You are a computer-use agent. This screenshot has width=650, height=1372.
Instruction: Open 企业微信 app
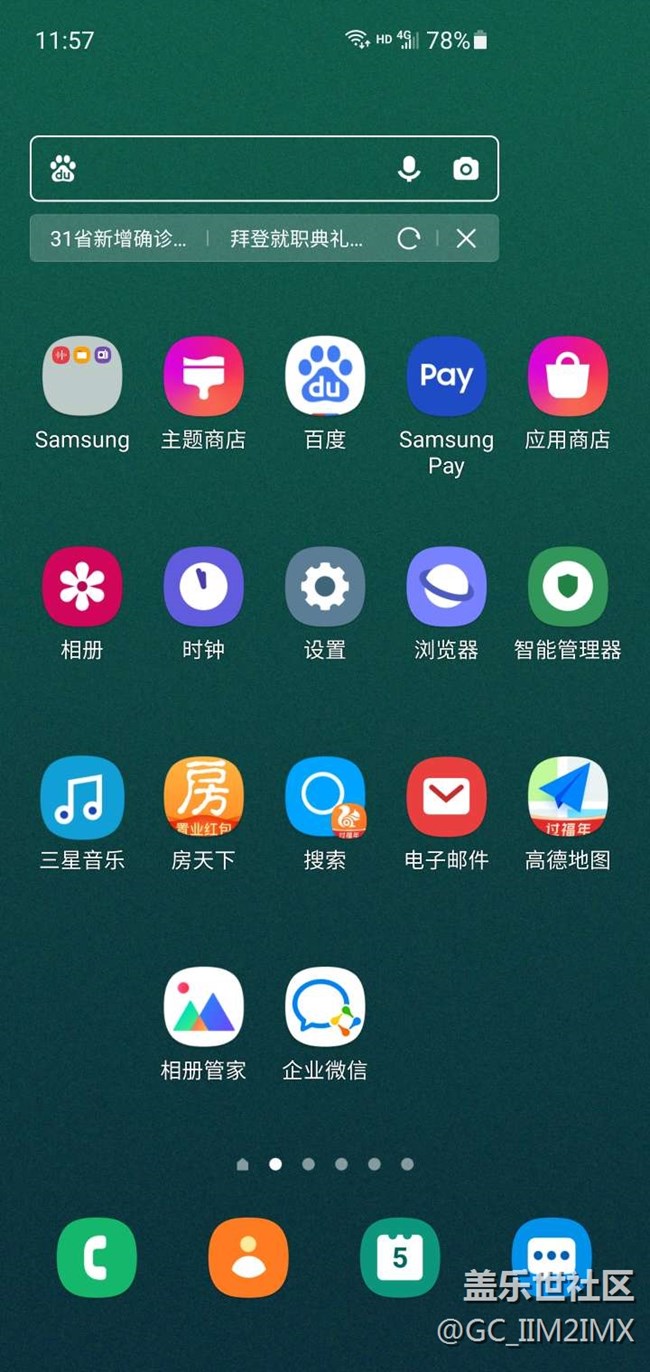pos(325,1007)
